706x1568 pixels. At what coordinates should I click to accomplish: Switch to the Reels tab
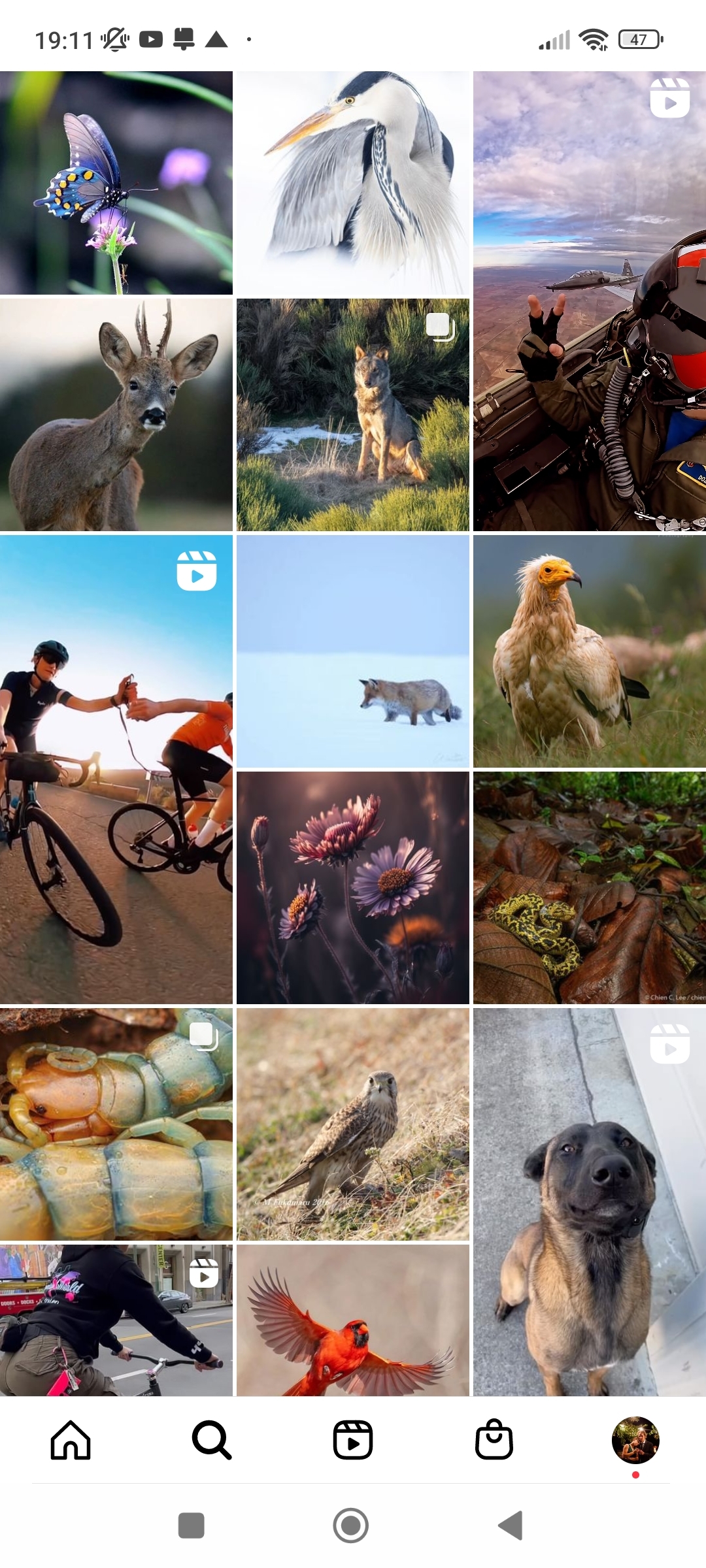point(353,1440)
